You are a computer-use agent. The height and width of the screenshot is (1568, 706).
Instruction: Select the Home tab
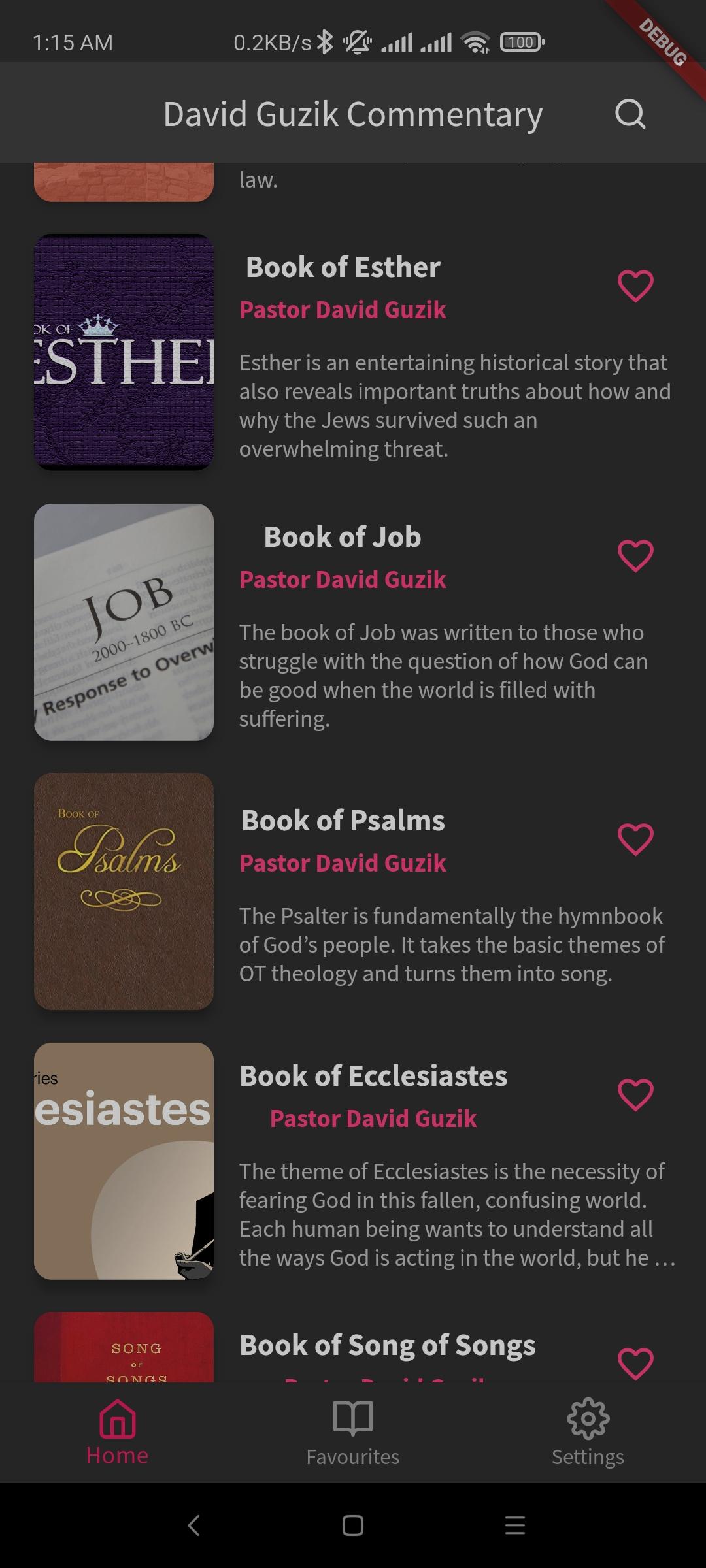click(x=118, y=1433)
